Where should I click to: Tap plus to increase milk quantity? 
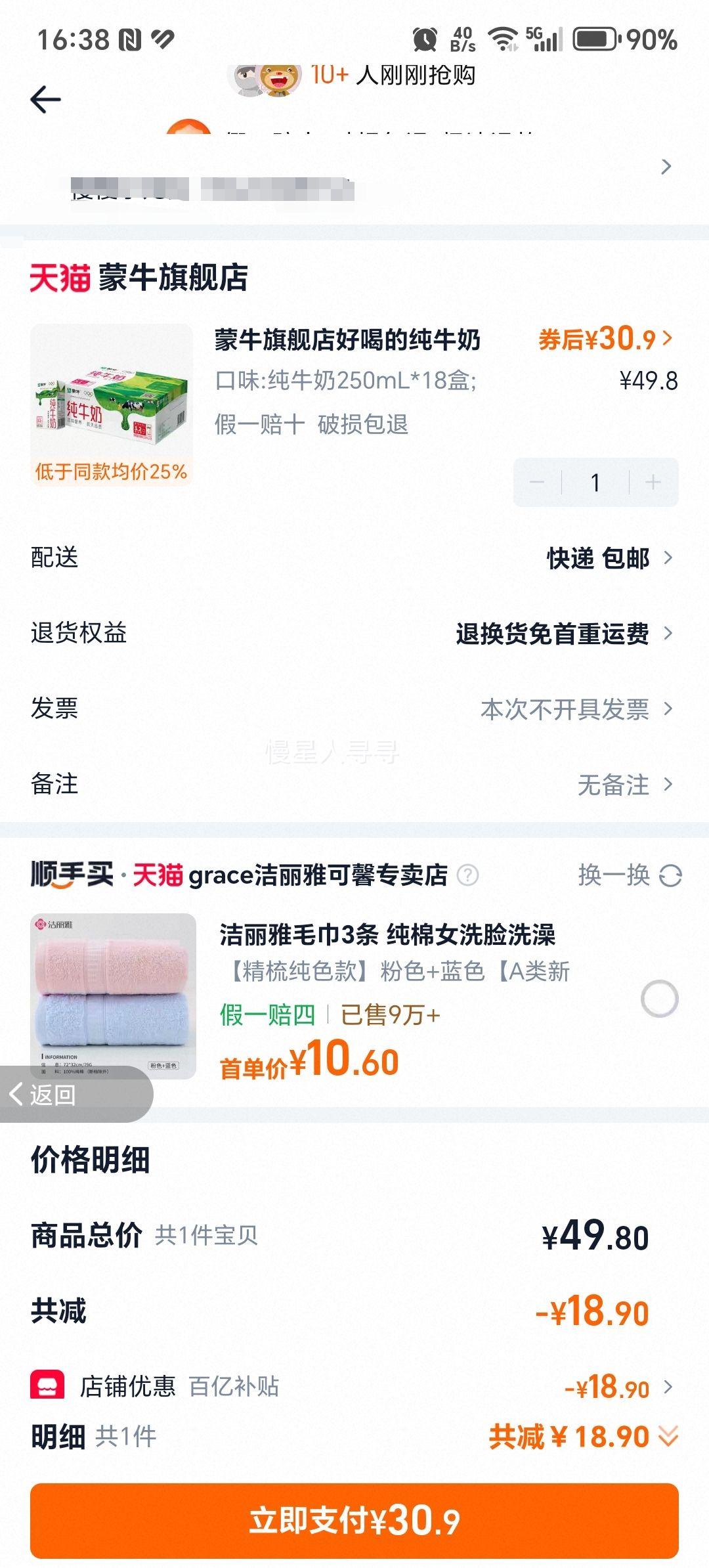[651, 481]
